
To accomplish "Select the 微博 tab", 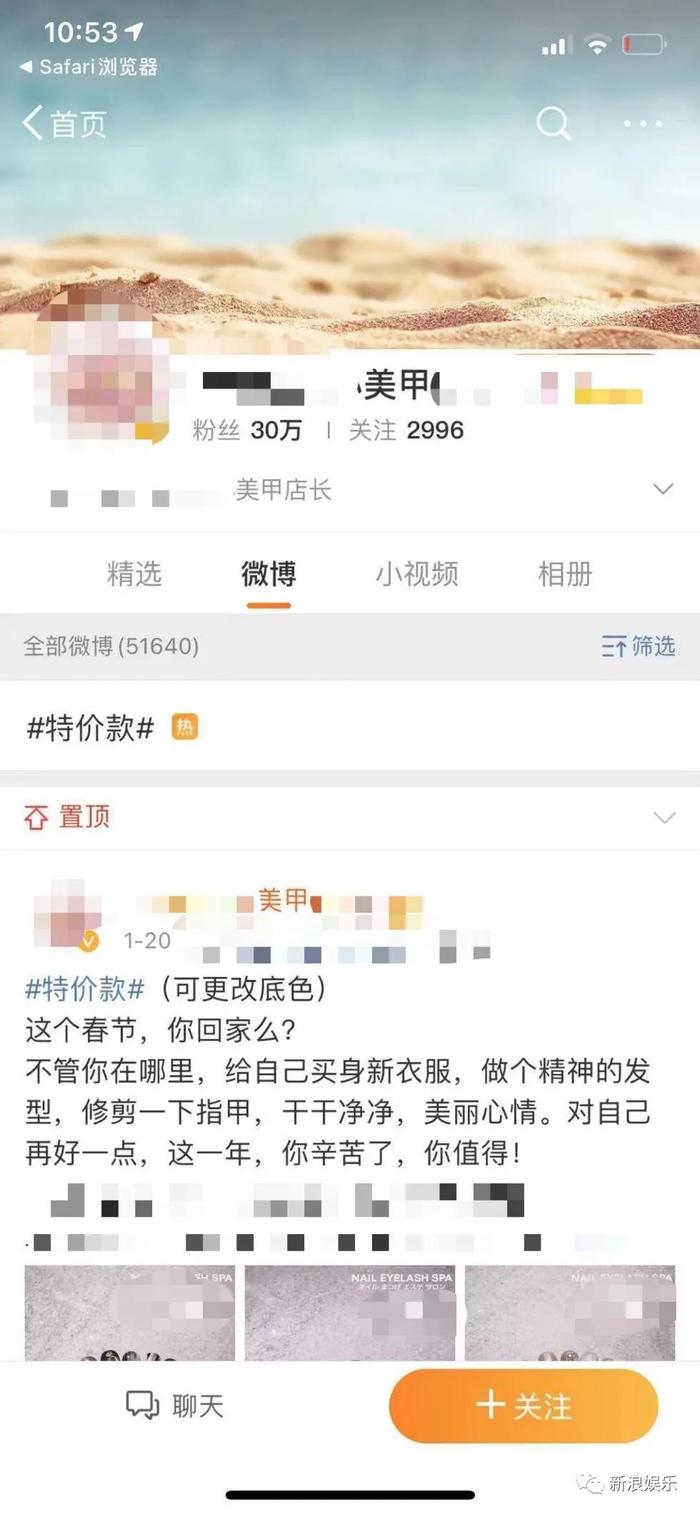I will click(268, 574).
